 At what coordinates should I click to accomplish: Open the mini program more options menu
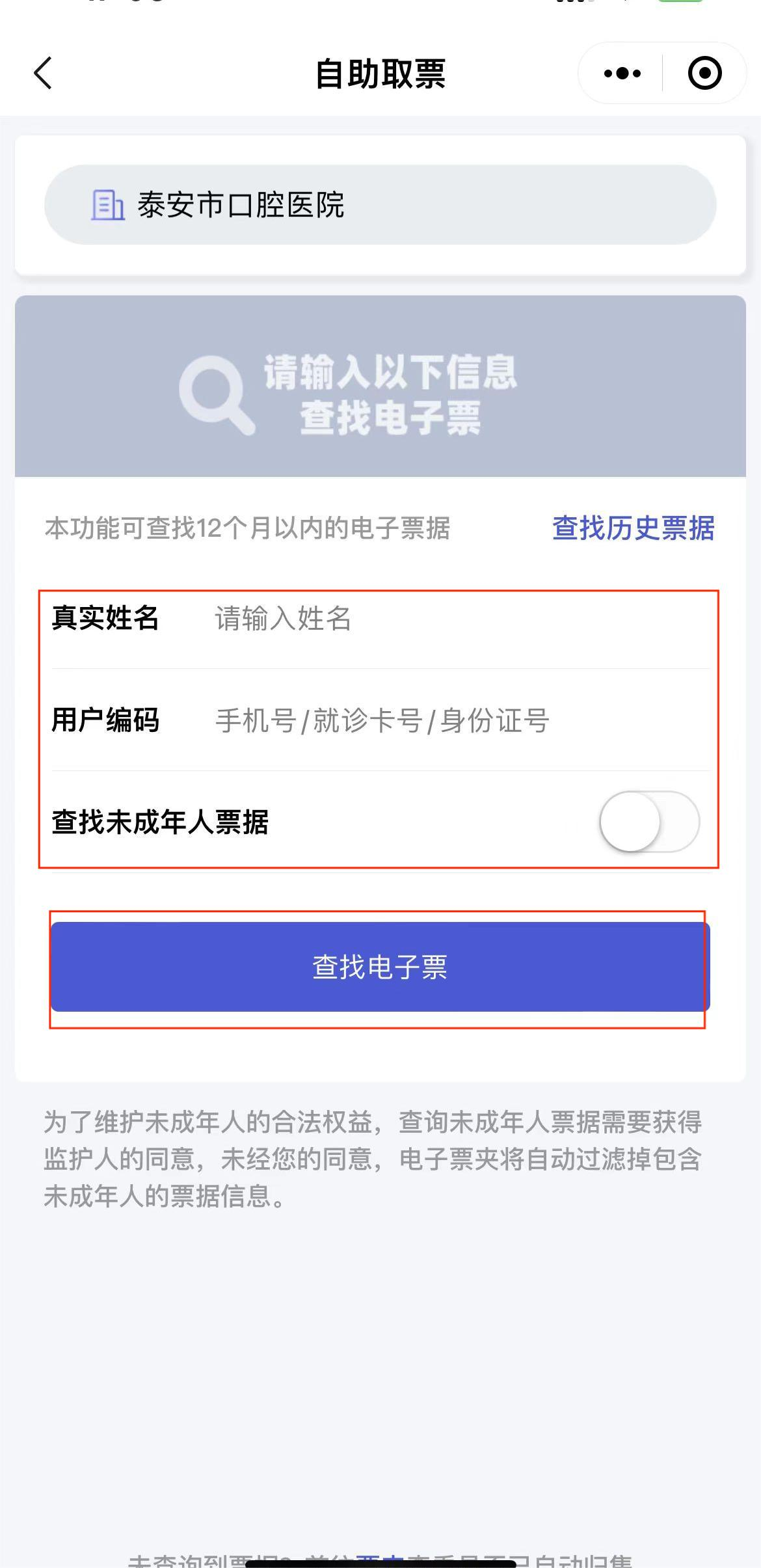622,73
